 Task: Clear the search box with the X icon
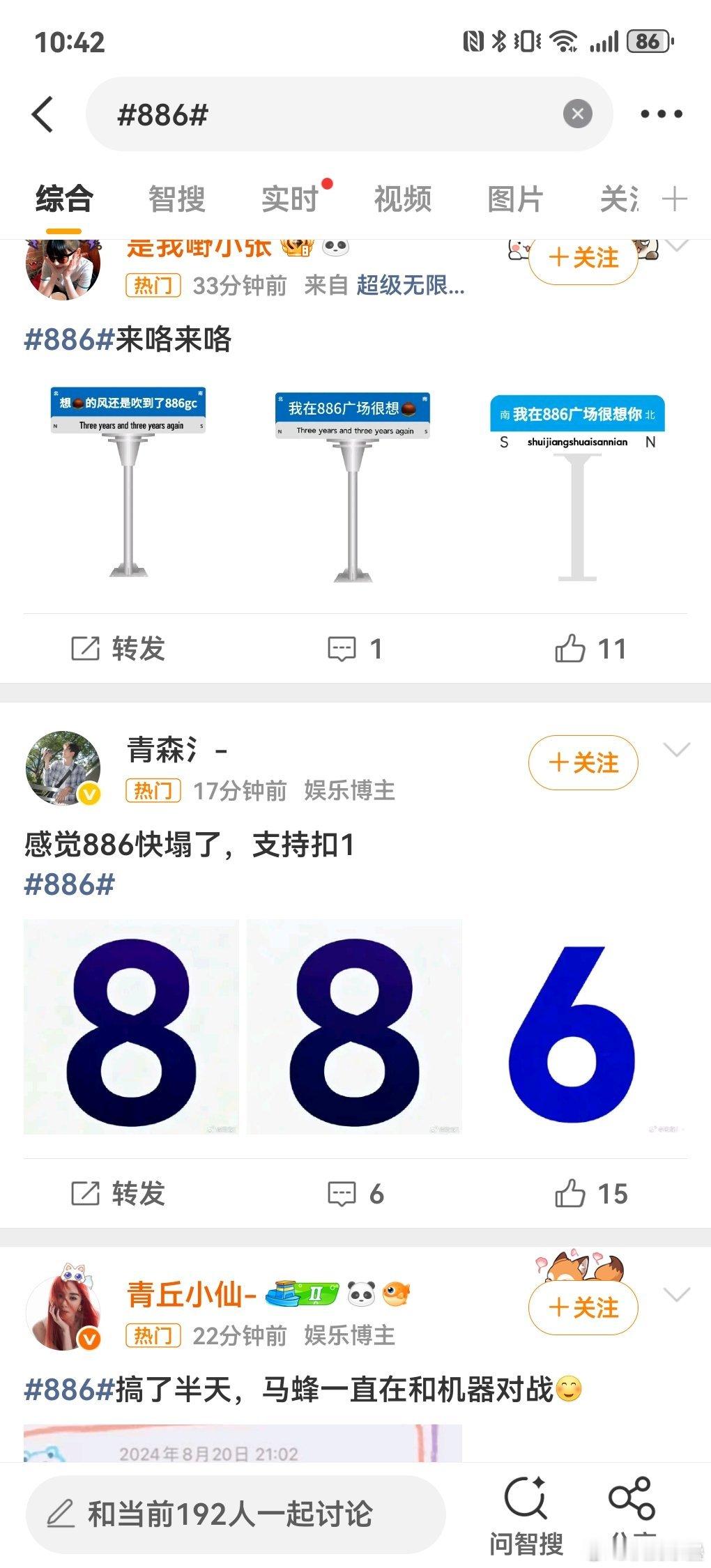[577, 114]
